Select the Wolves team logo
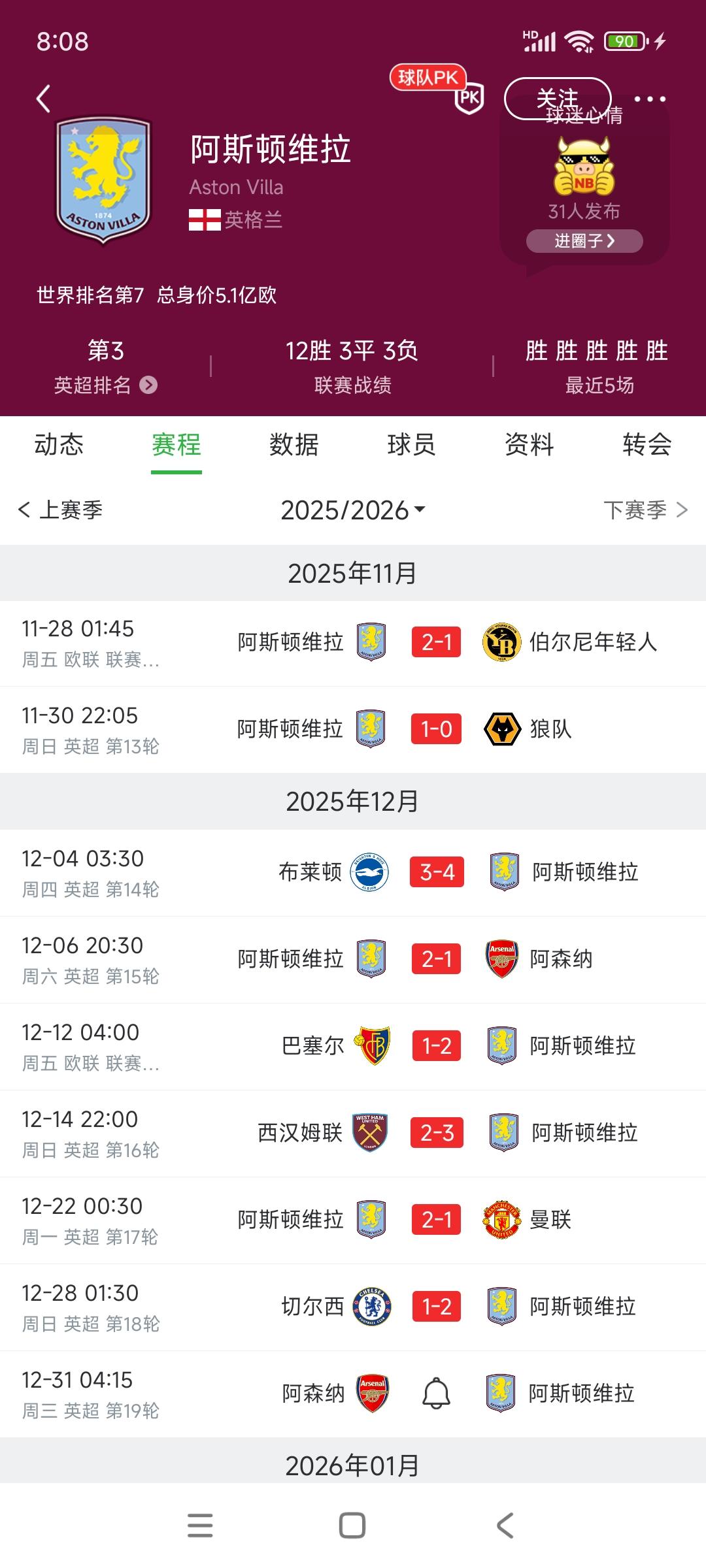 pyautogui.click(x=503, y=730)
